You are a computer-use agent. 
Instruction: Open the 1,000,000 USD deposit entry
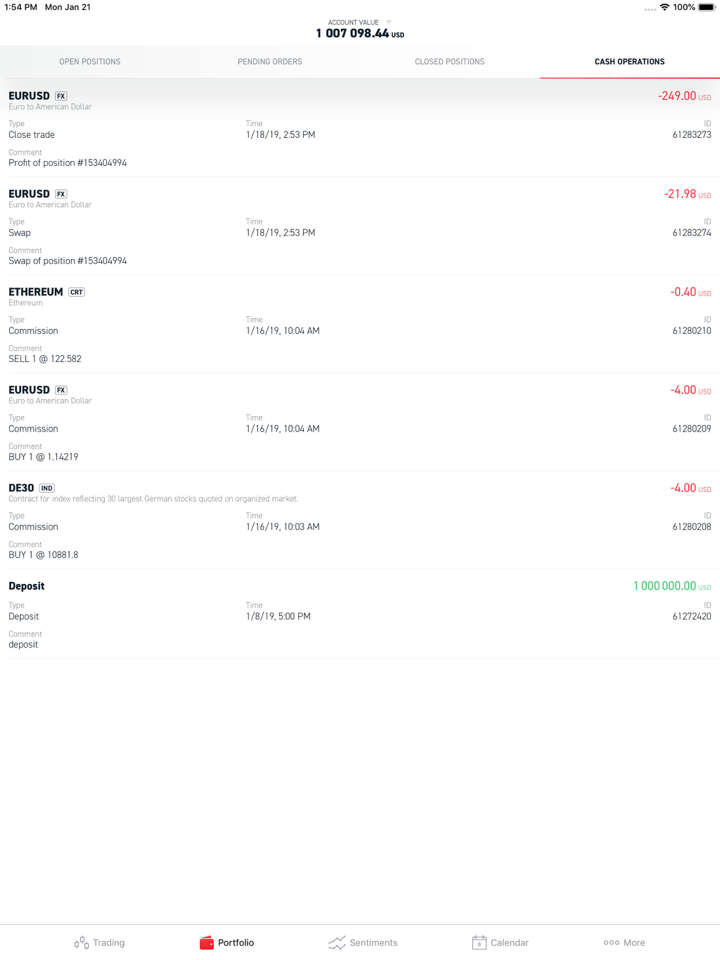[360, 614]
